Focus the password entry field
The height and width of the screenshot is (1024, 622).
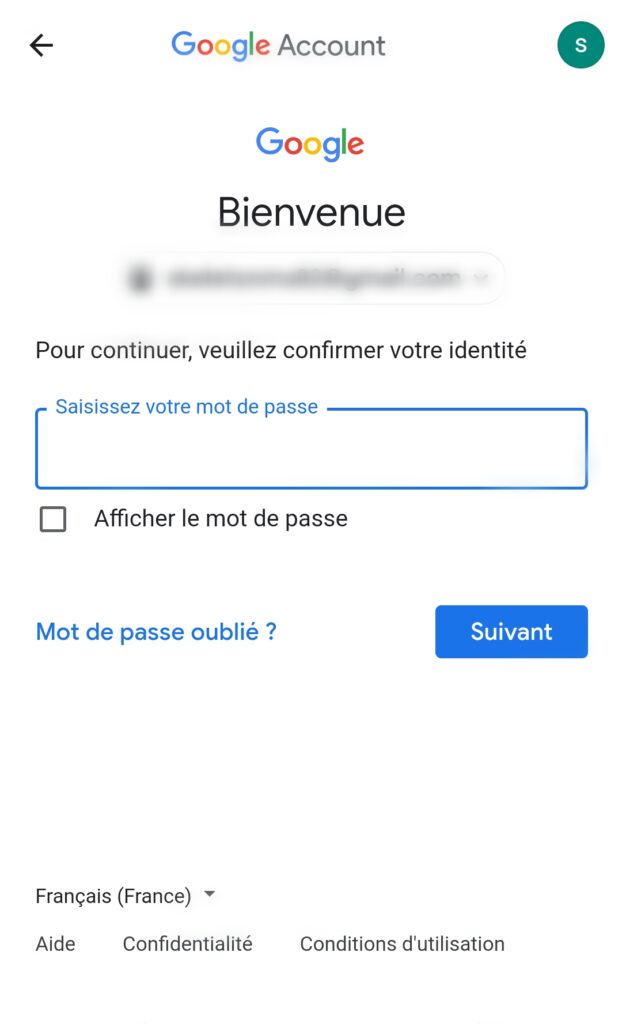coord(311,449)
